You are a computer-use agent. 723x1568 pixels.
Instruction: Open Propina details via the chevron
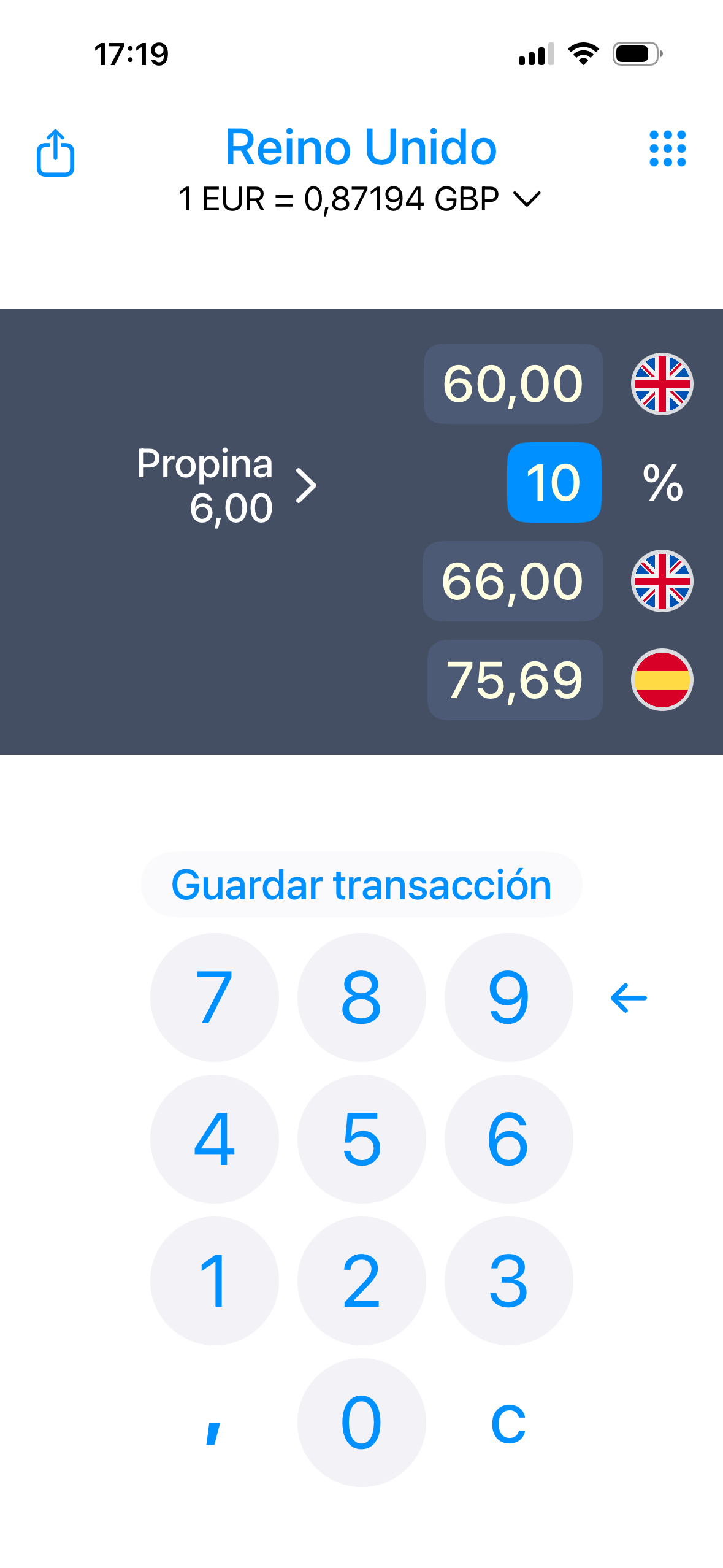point(305,485)
